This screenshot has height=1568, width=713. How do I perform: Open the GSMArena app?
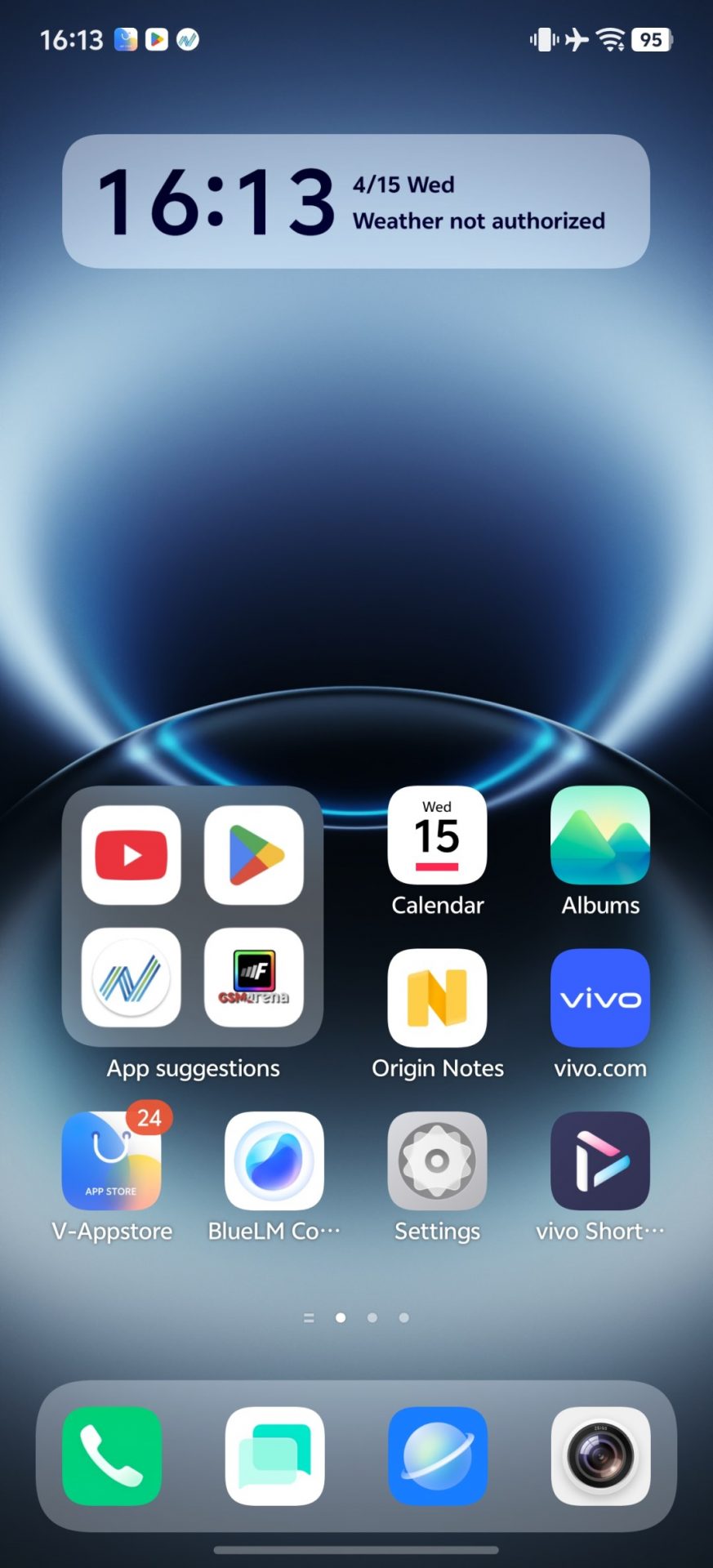pos(254,978)
